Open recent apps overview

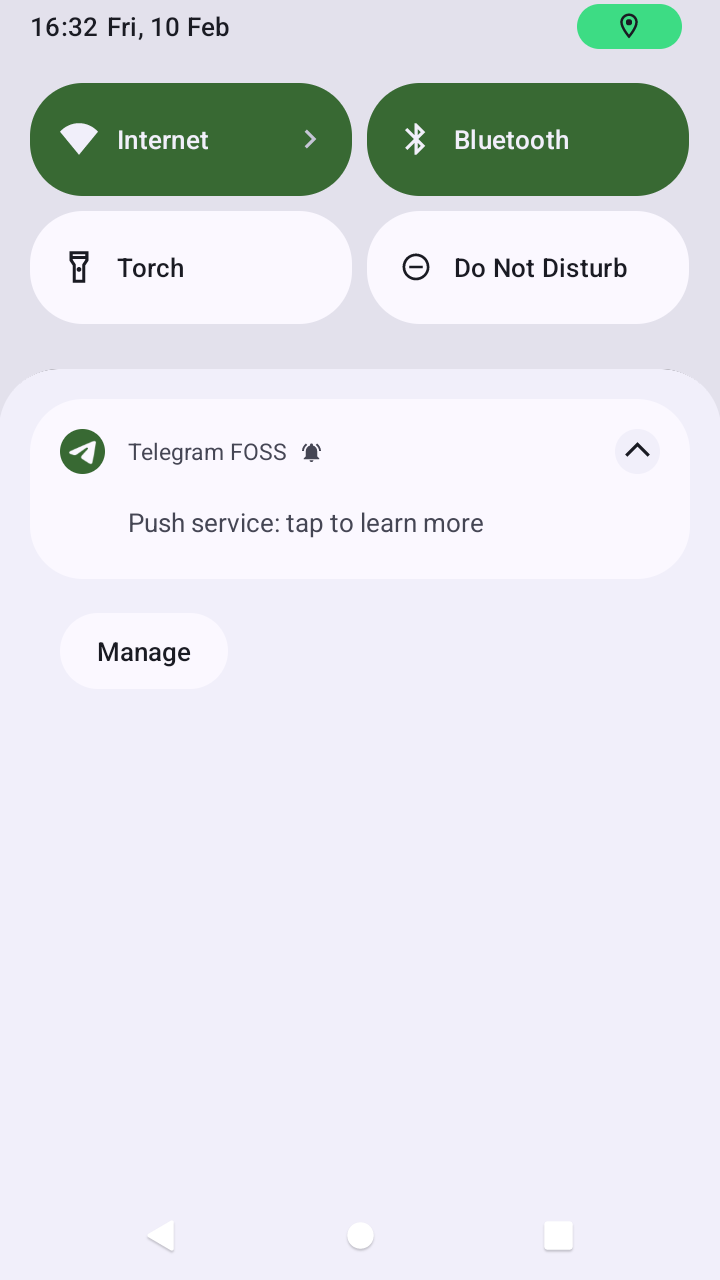pos(558,1235)
